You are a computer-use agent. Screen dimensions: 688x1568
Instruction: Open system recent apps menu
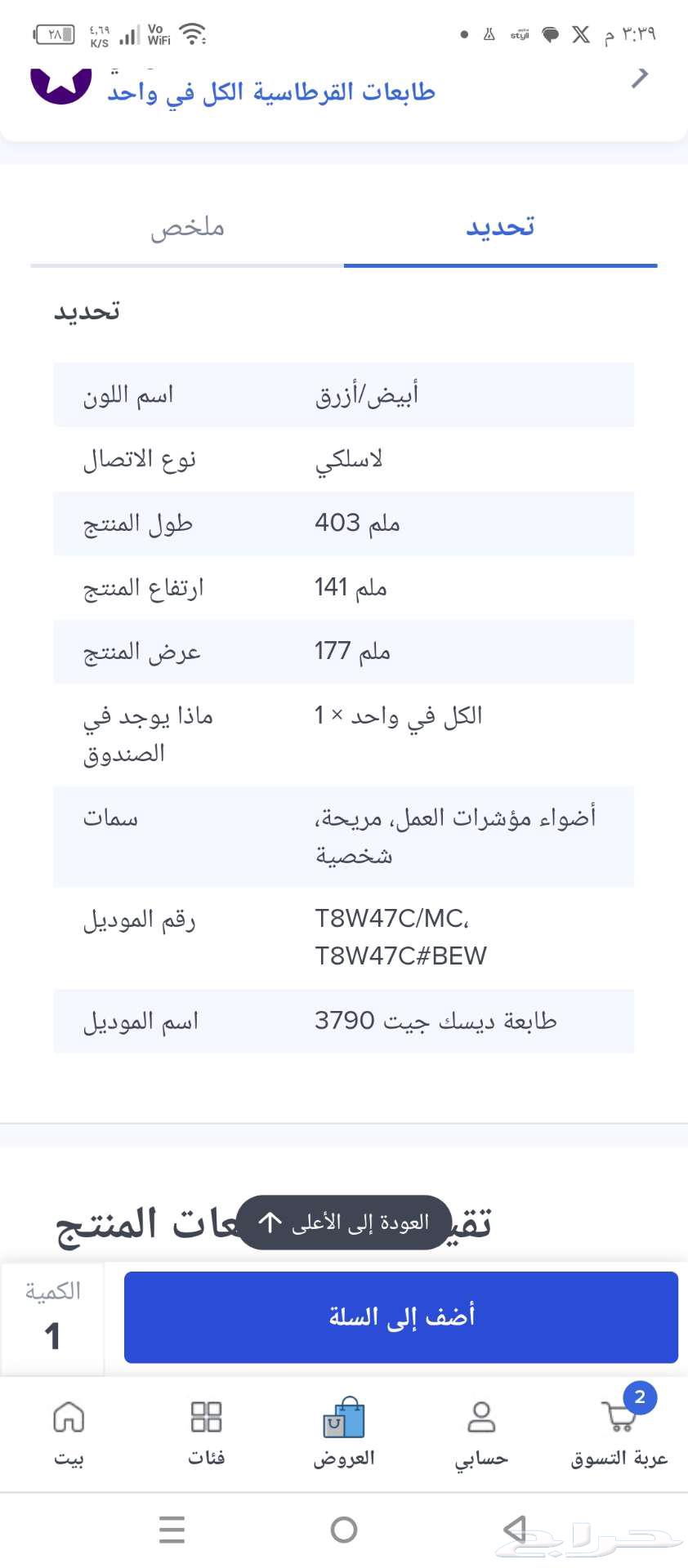coord(172,1530)
